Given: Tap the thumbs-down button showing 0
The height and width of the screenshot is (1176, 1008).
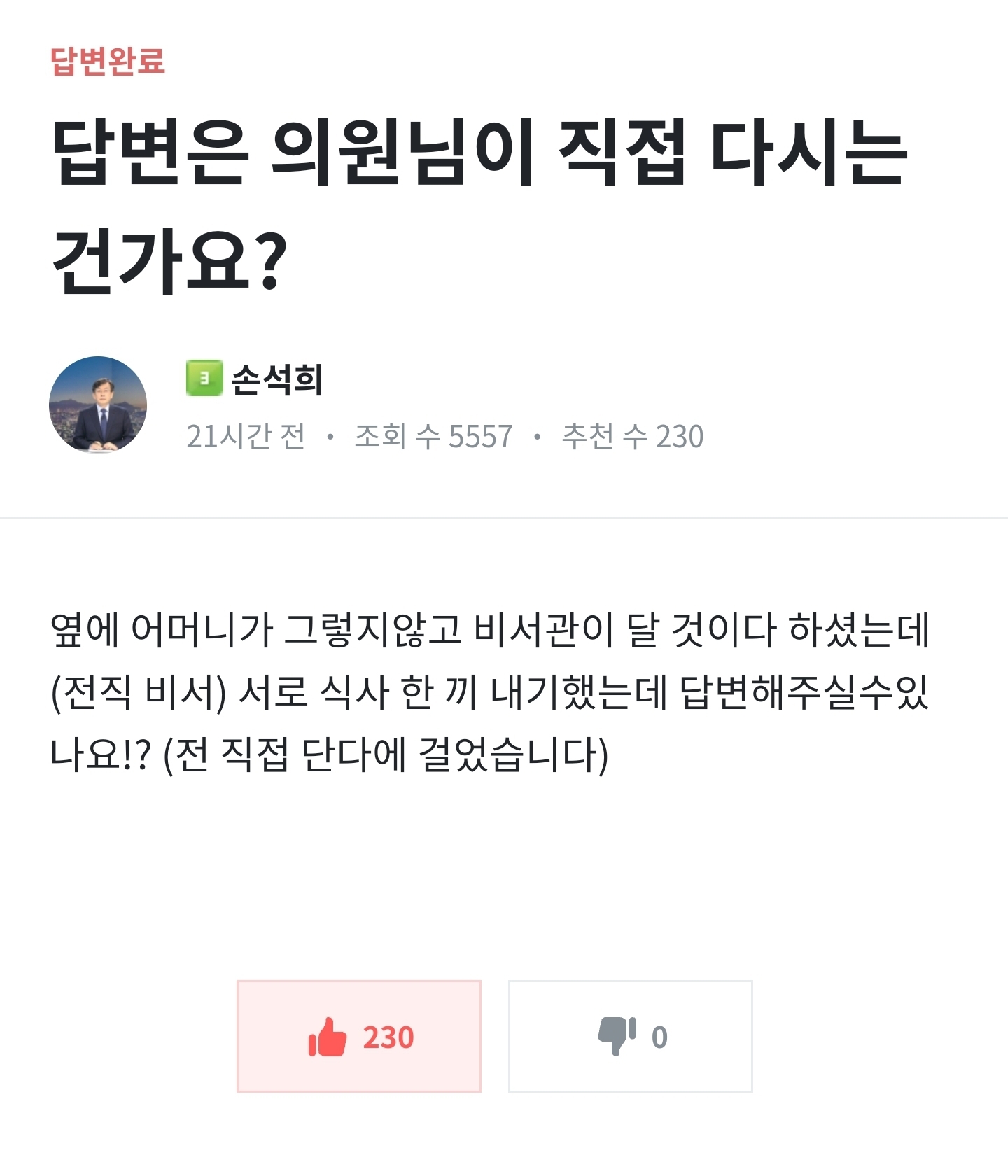Looking at the screenshot, I should click(x=630, y=1036).
